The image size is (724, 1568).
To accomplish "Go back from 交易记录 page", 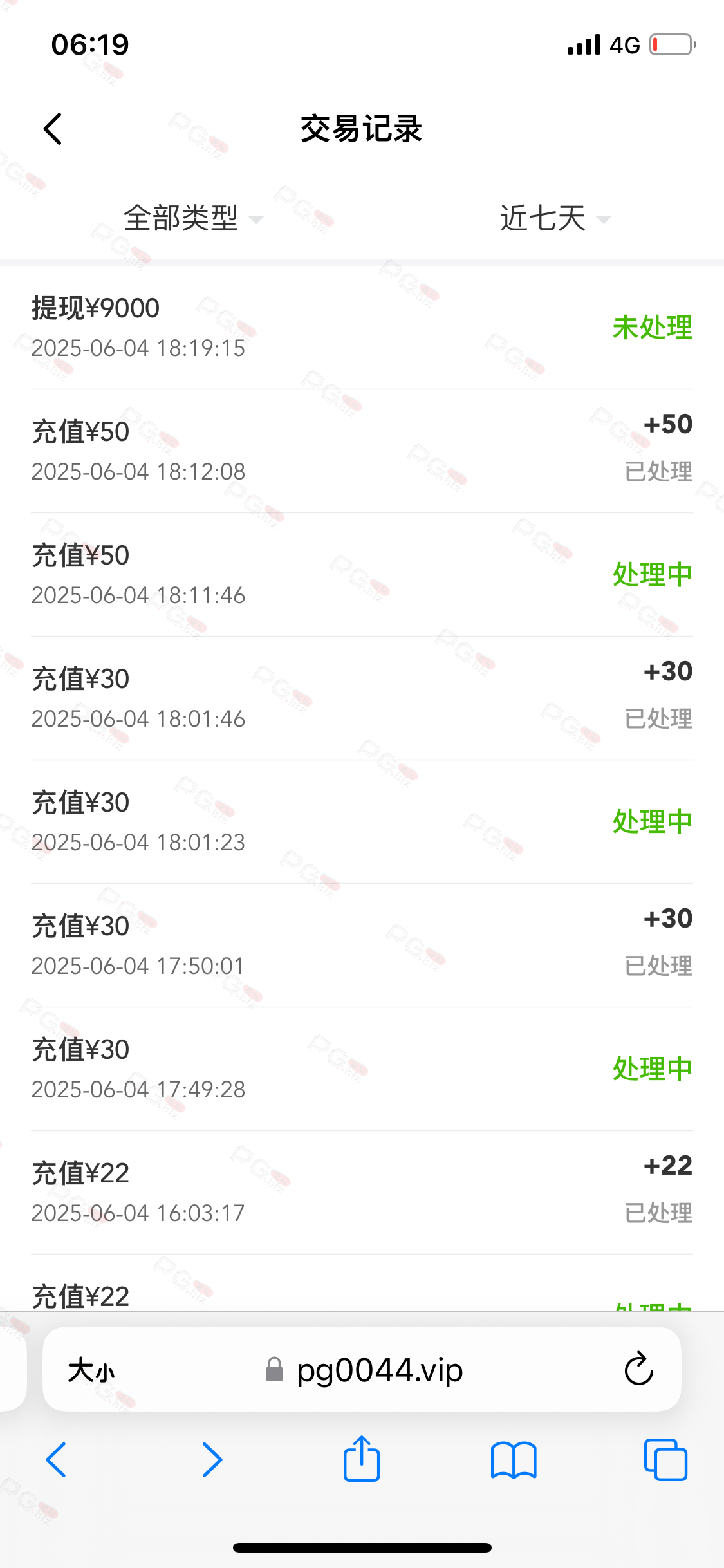I will pyautogui.click(x=53, y=129).
